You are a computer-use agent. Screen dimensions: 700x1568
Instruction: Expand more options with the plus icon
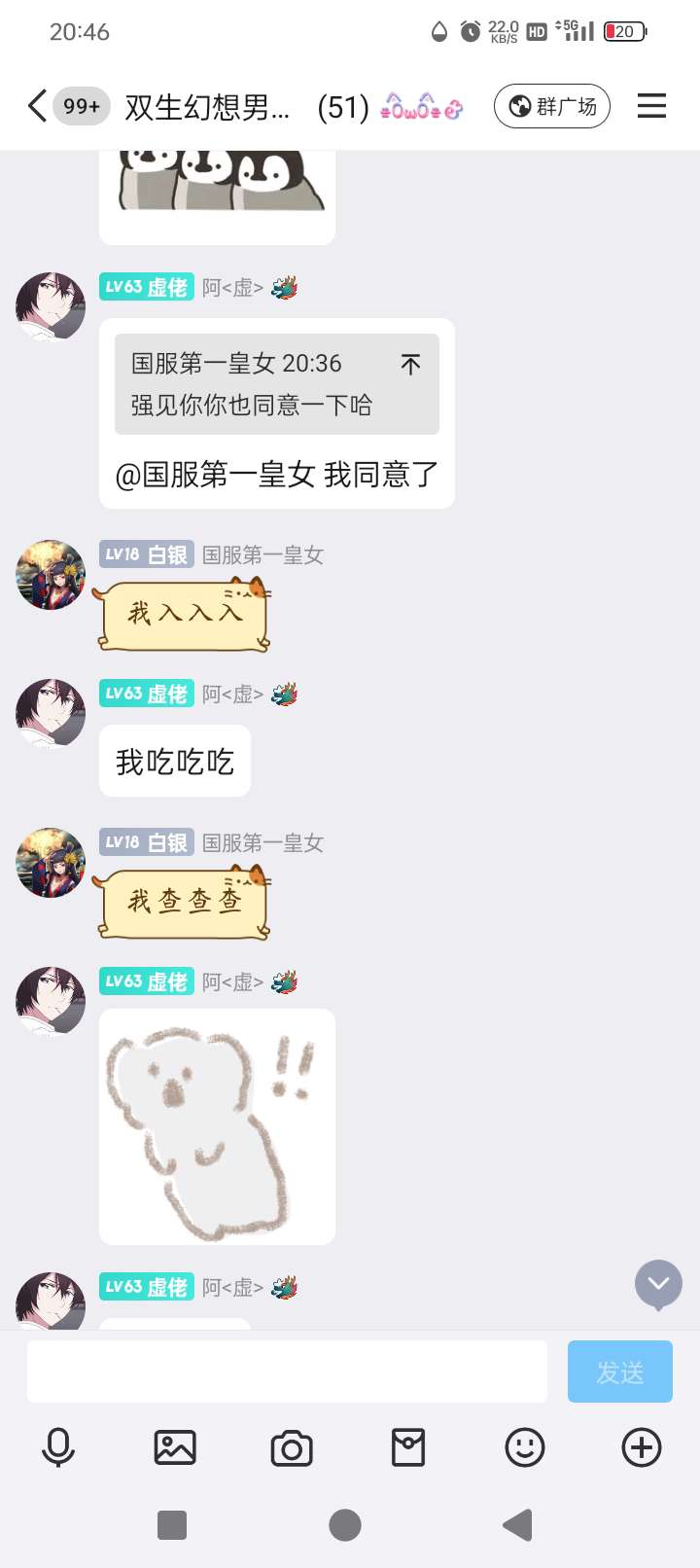[642, 1447]
